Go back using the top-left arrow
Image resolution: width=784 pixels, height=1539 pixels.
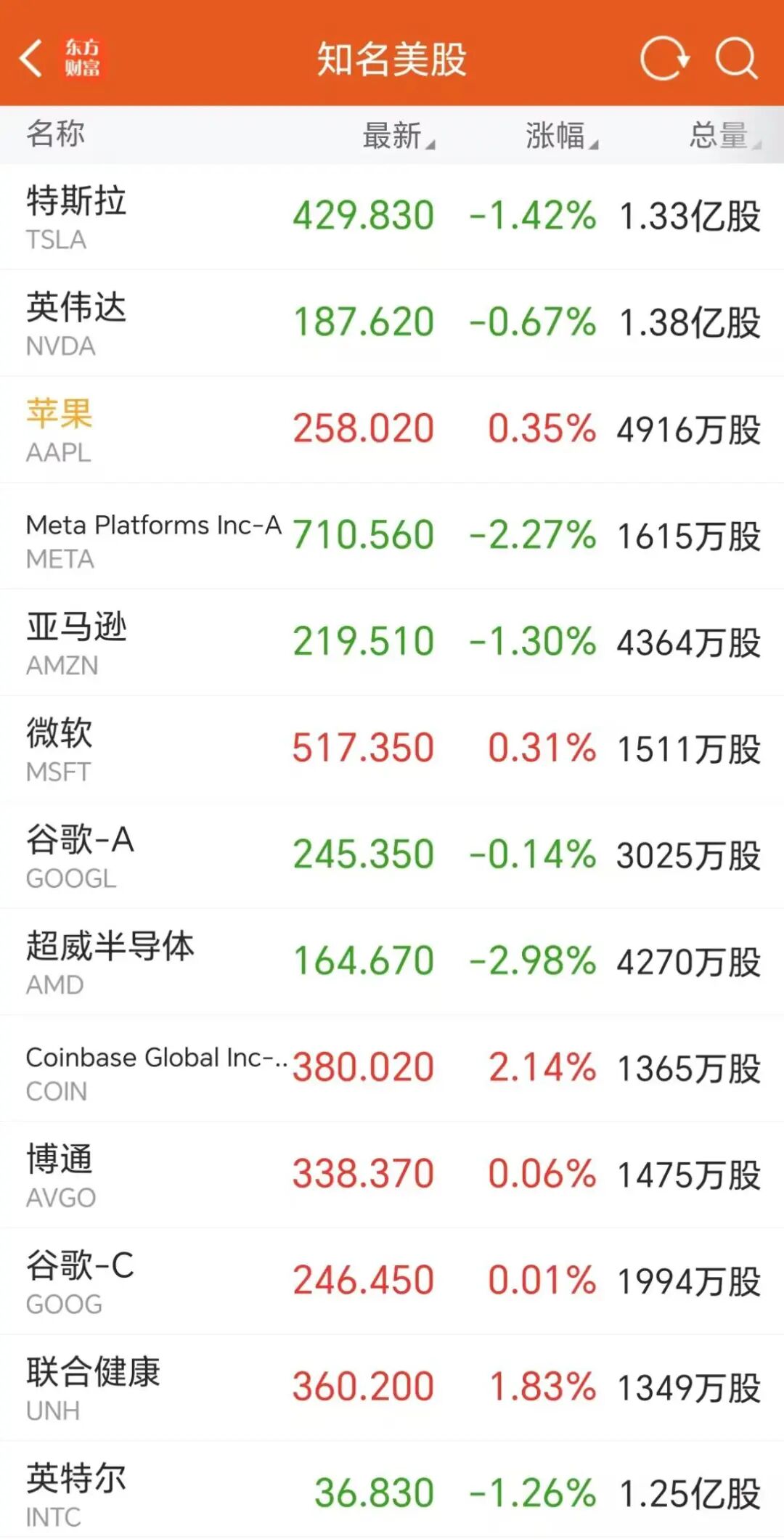coord(32,58)
